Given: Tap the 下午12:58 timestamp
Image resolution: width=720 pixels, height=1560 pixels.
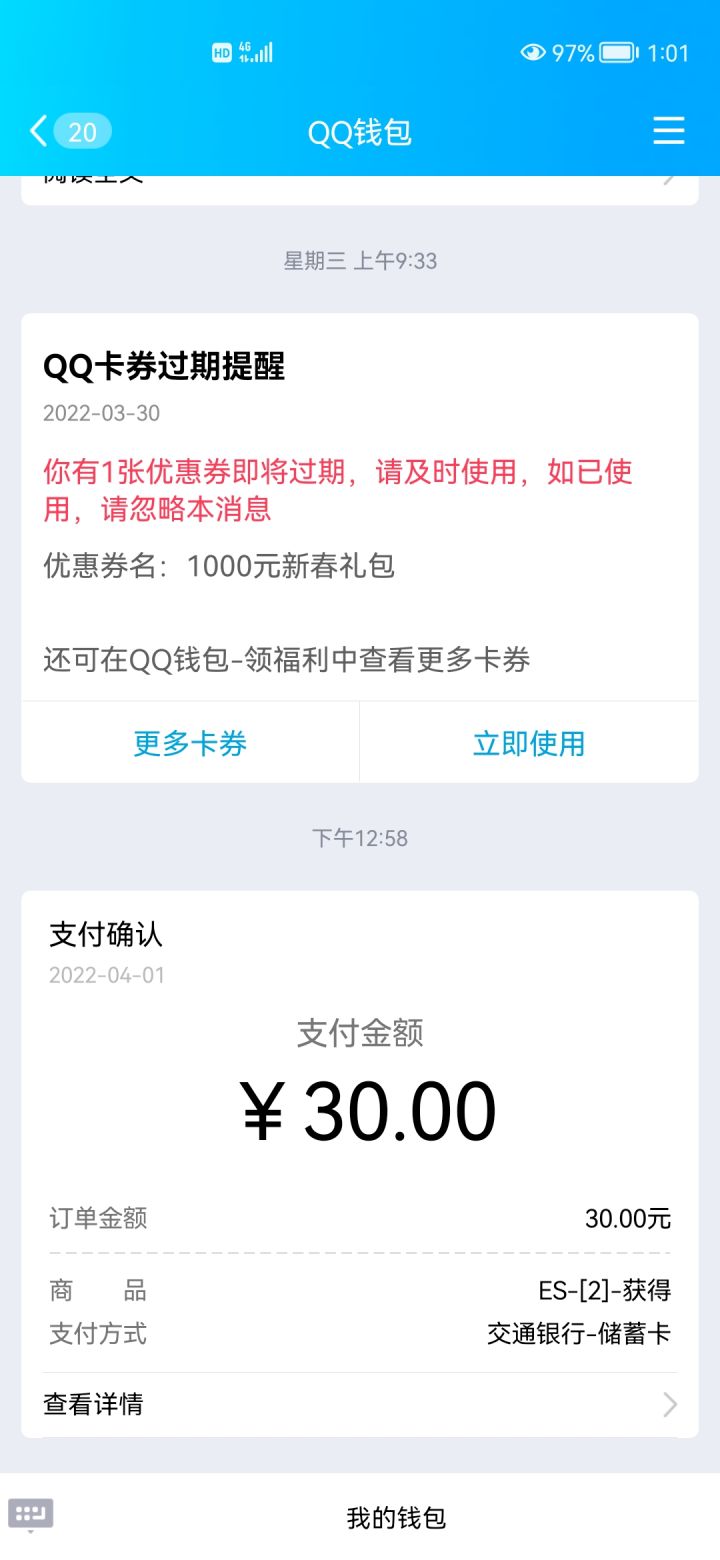Looking at the screenshot, I should click(360, 838).
